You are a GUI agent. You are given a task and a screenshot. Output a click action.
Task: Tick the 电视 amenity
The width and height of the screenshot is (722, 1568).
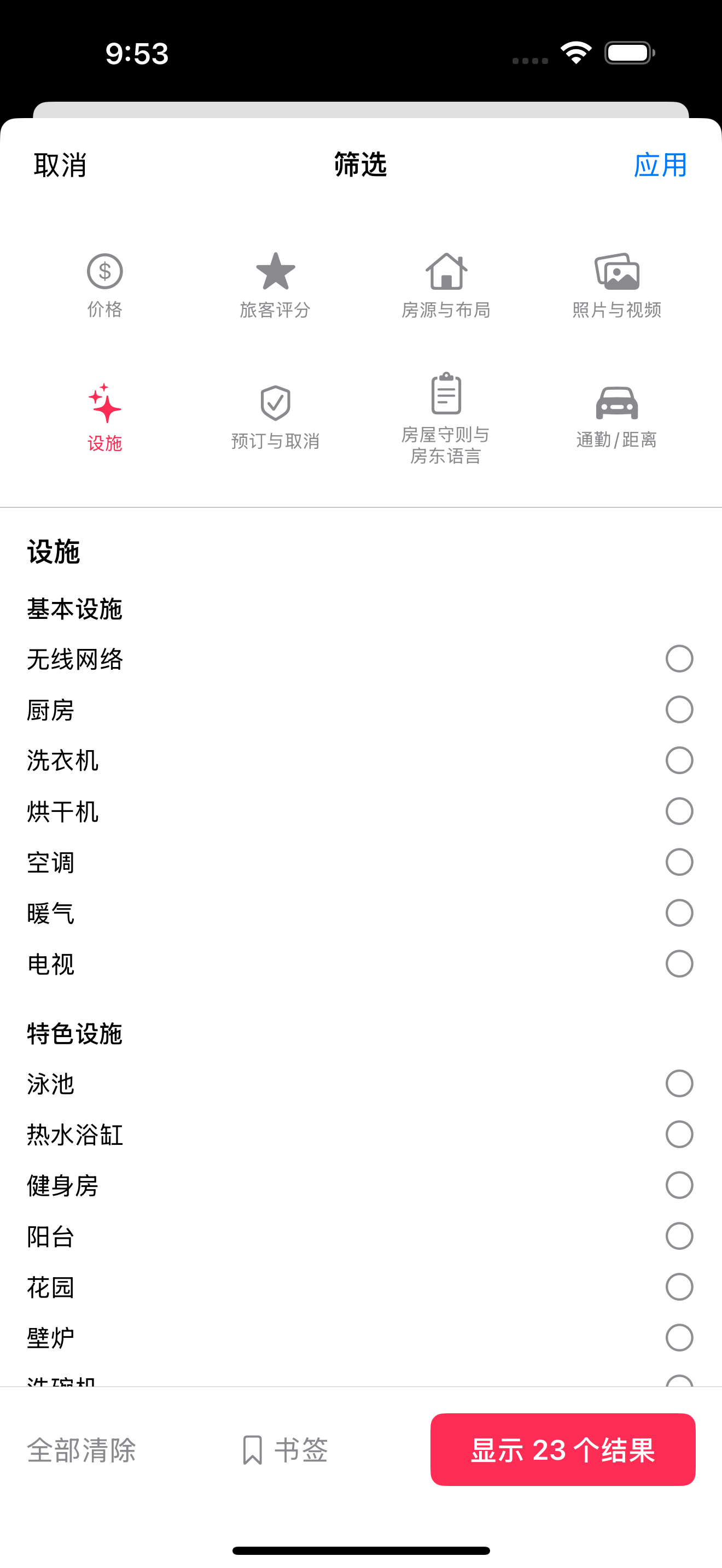679,963
